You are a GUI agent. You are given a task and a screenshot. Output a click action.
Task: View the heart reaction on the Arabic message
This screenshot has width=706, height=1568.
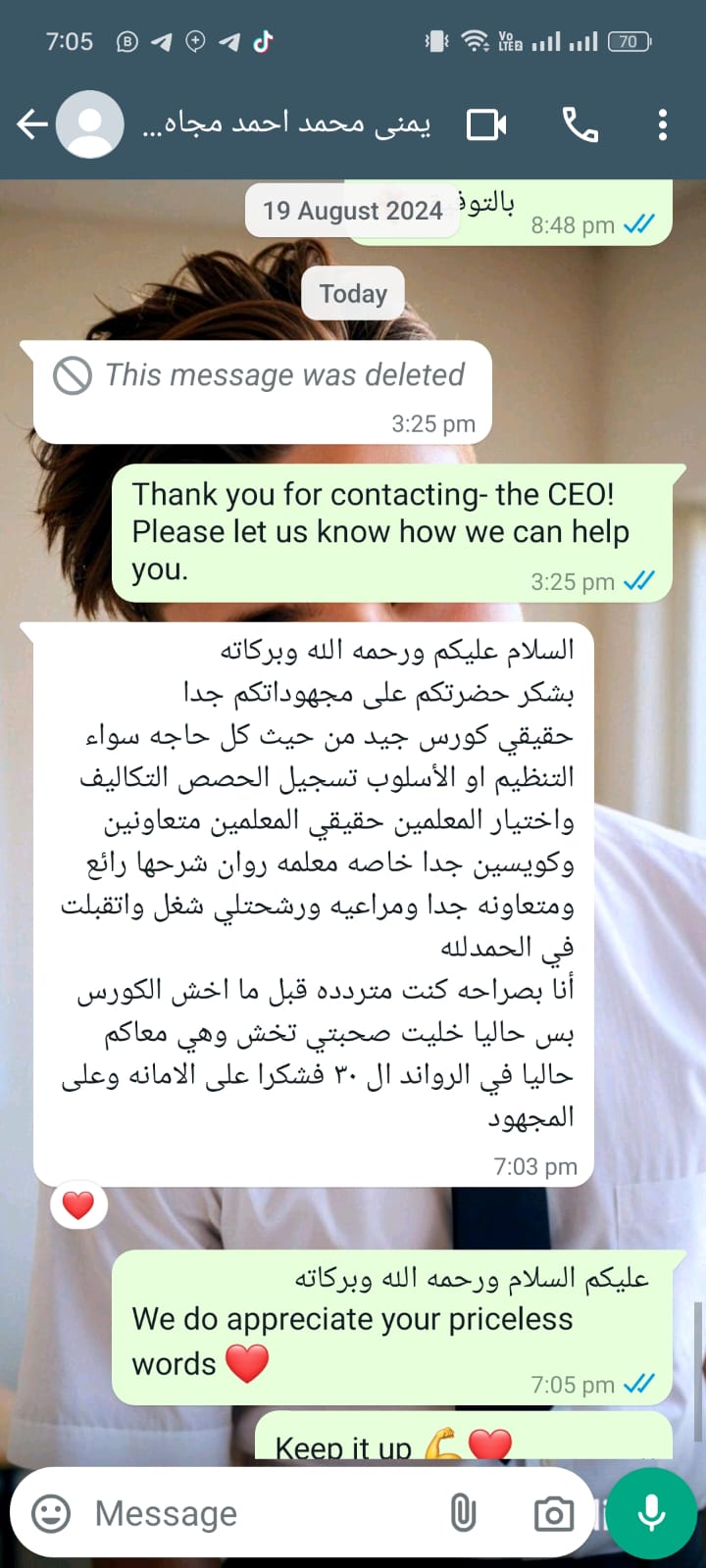pyautogui.click(x=78, y=1204)
